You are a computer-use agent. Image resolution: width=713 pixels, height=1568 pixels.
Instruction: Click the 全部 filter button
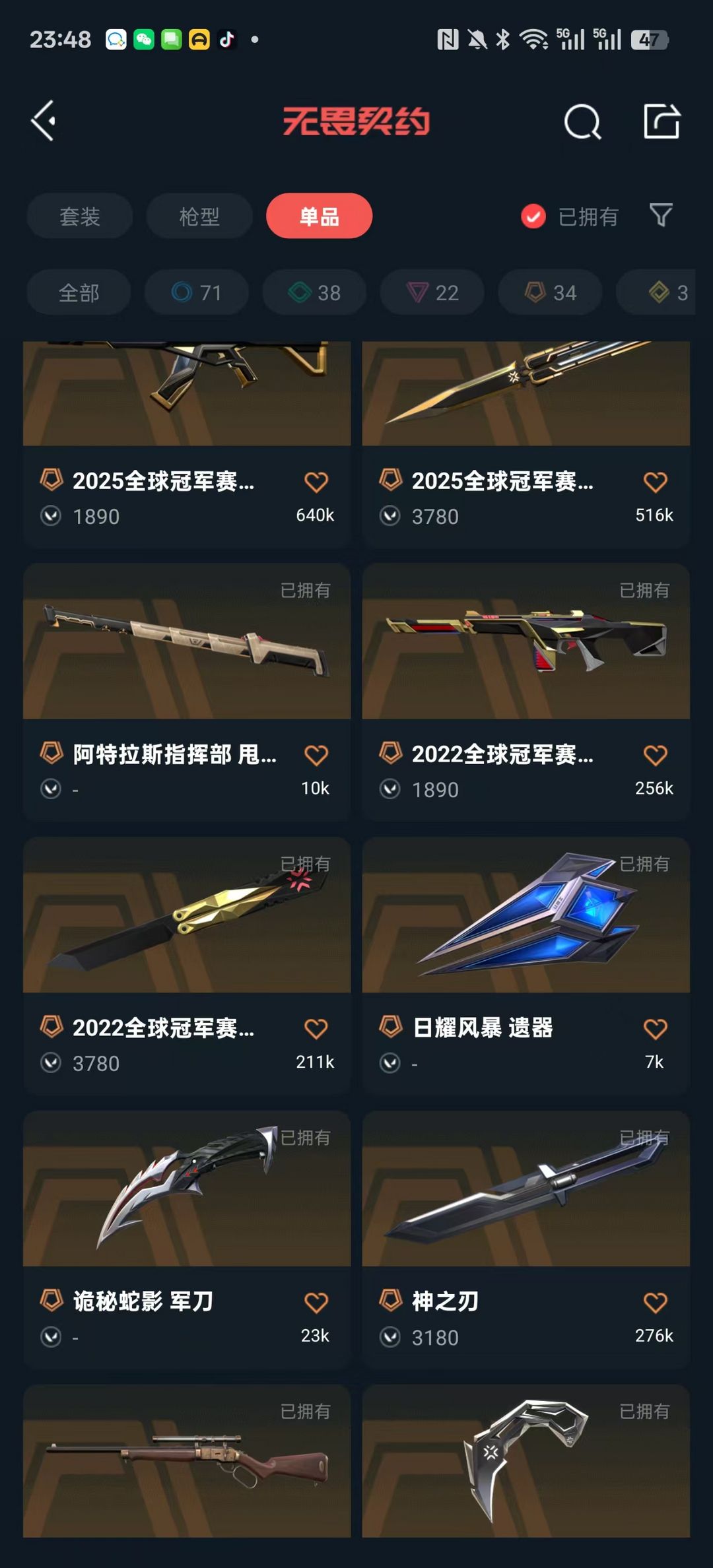(79, 292)
